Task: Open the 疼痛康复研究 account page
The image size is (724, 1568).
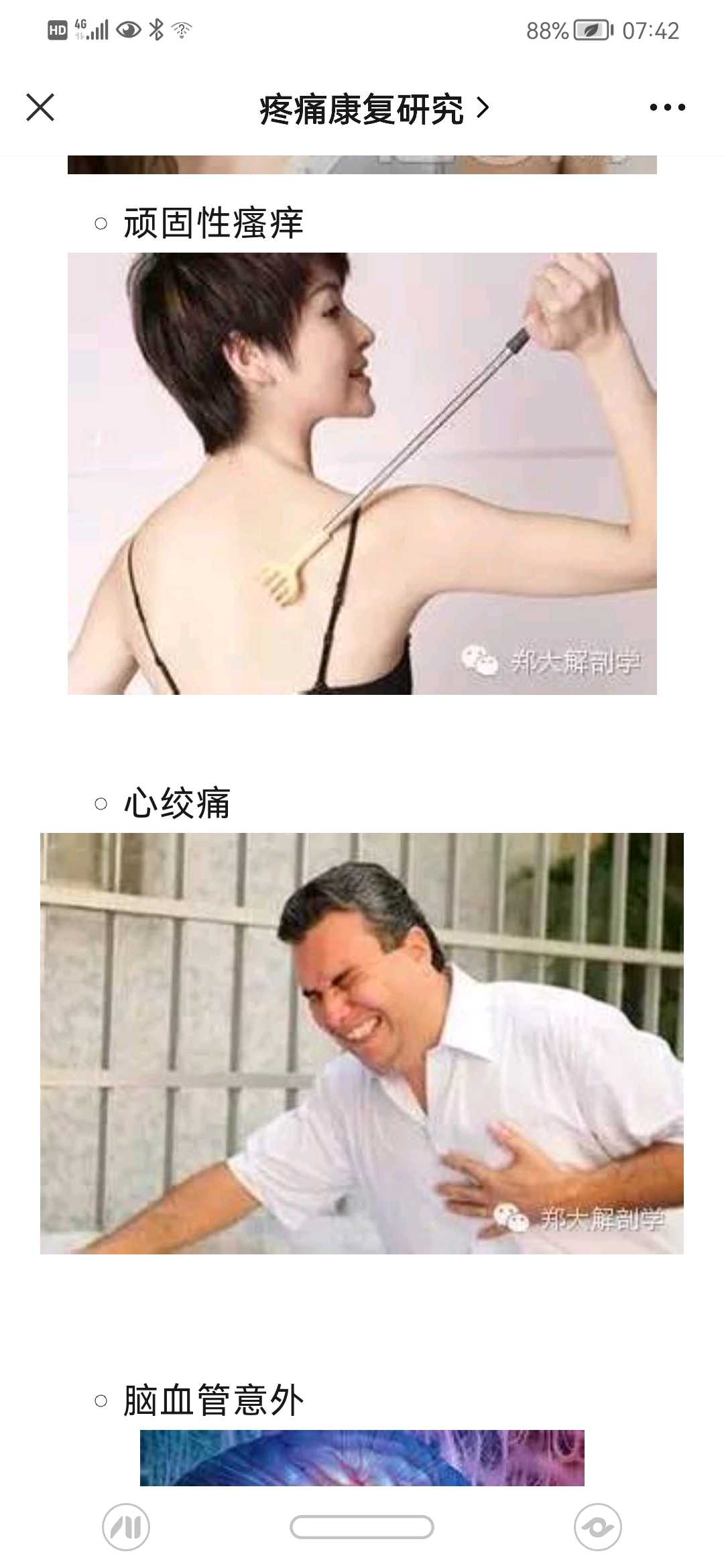Action: click(373, 109)
